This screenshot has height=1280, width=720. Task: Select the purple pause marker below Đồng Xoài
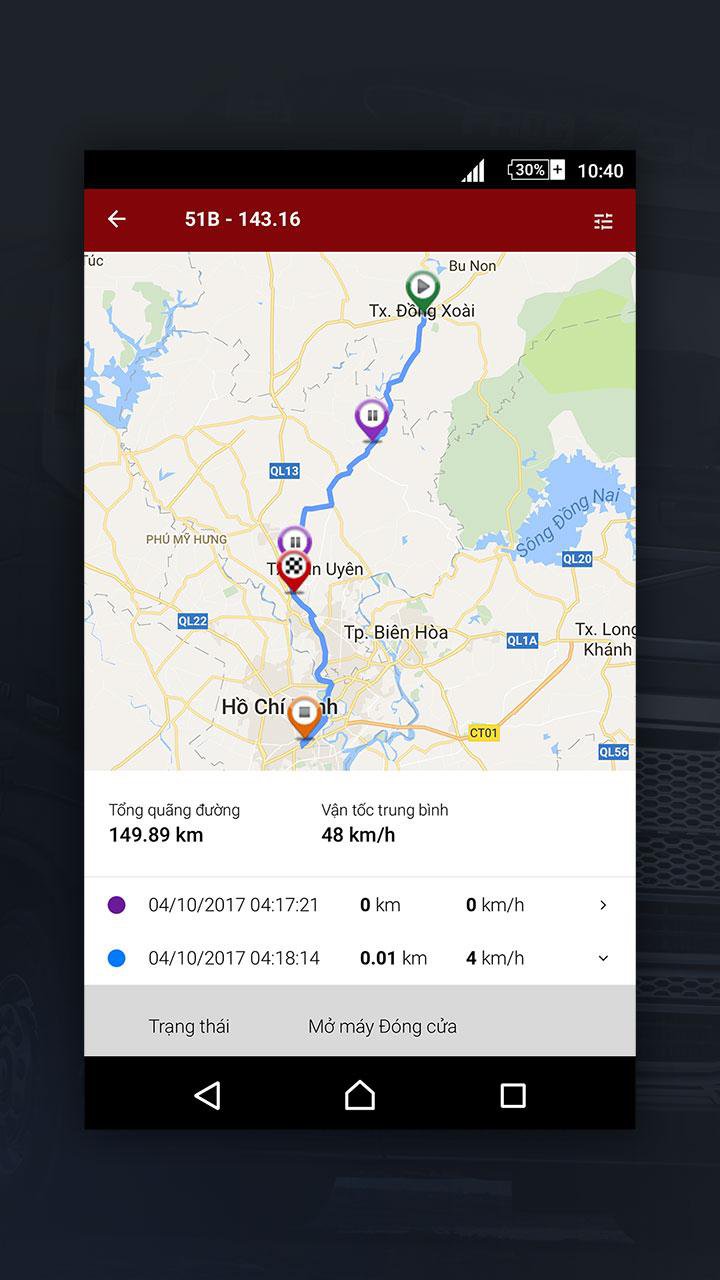tap(371, 420)
